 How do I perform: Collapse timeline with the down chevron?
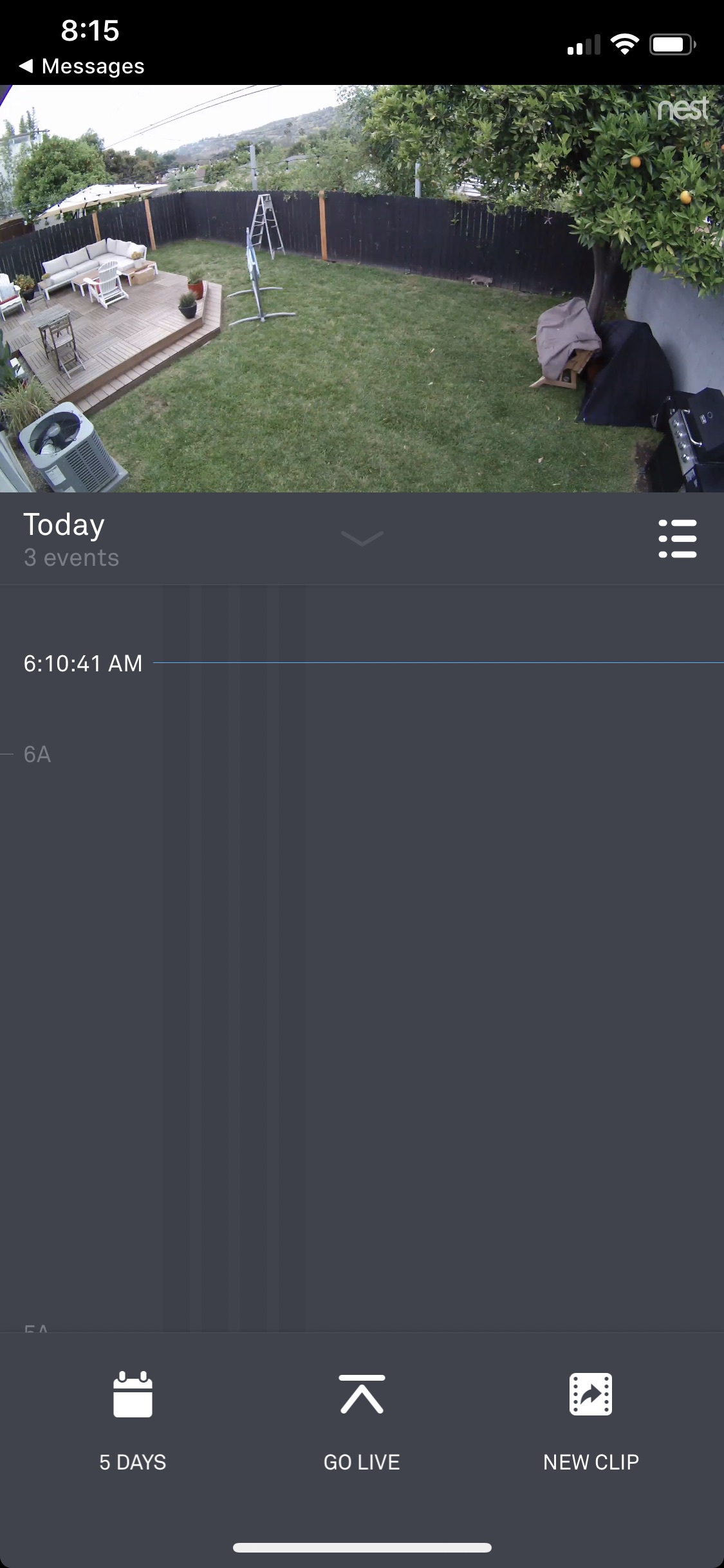click(x=362, y=537)
